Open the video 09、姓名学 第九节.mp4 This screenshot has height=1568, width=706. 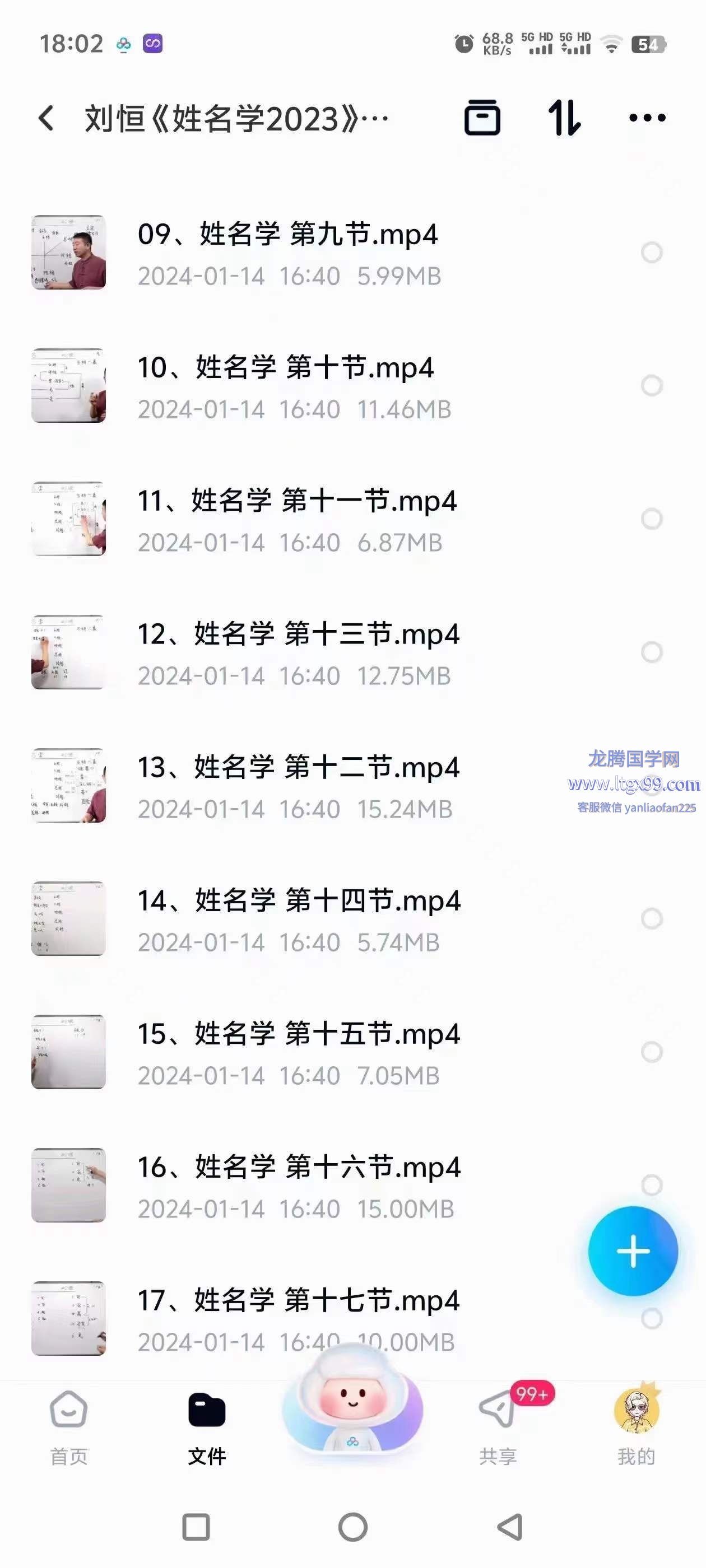pos(287,234)
